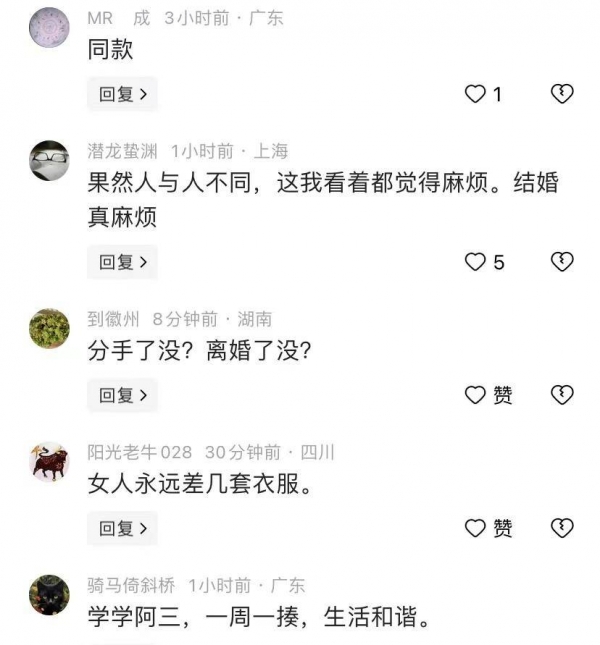Open 潜龙蛰渊's profile avatar

click(x=49, y=160)
